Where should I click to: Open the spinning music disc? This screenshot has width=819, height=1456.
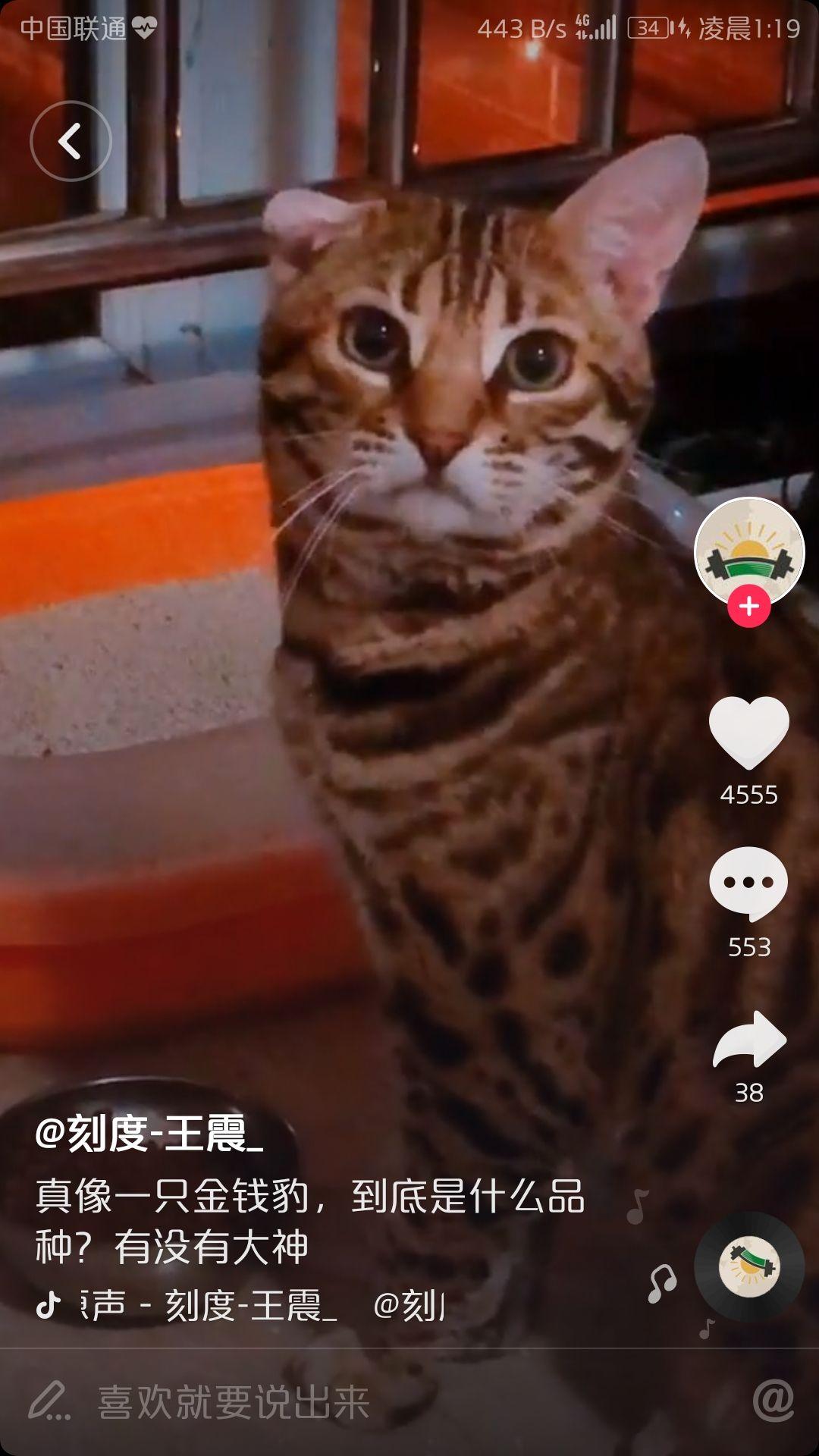point(749,1266)
